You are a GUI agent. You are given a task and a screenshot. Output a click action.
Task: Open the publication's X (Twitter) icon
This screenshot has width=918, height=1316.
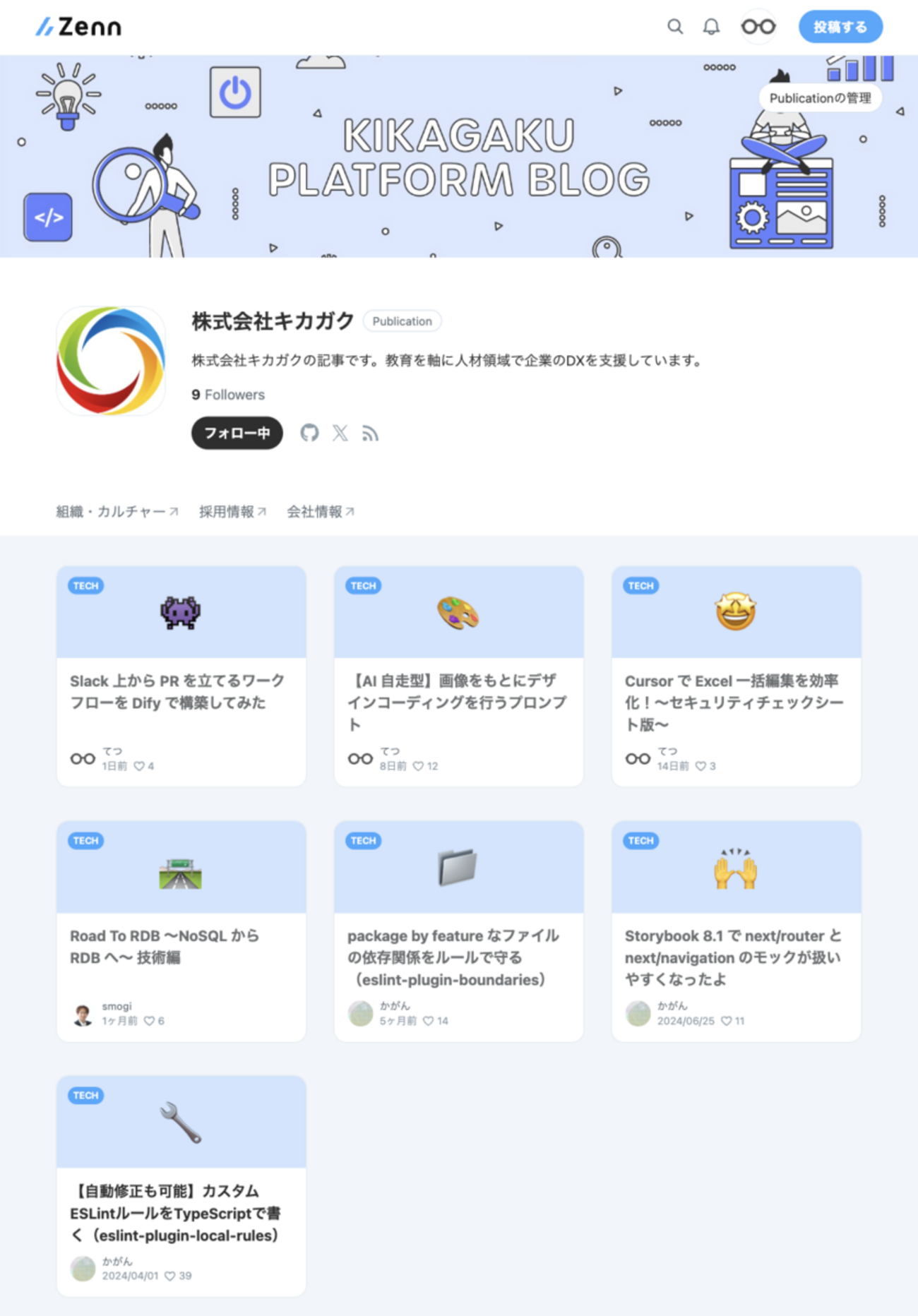(x=341, y=433)
